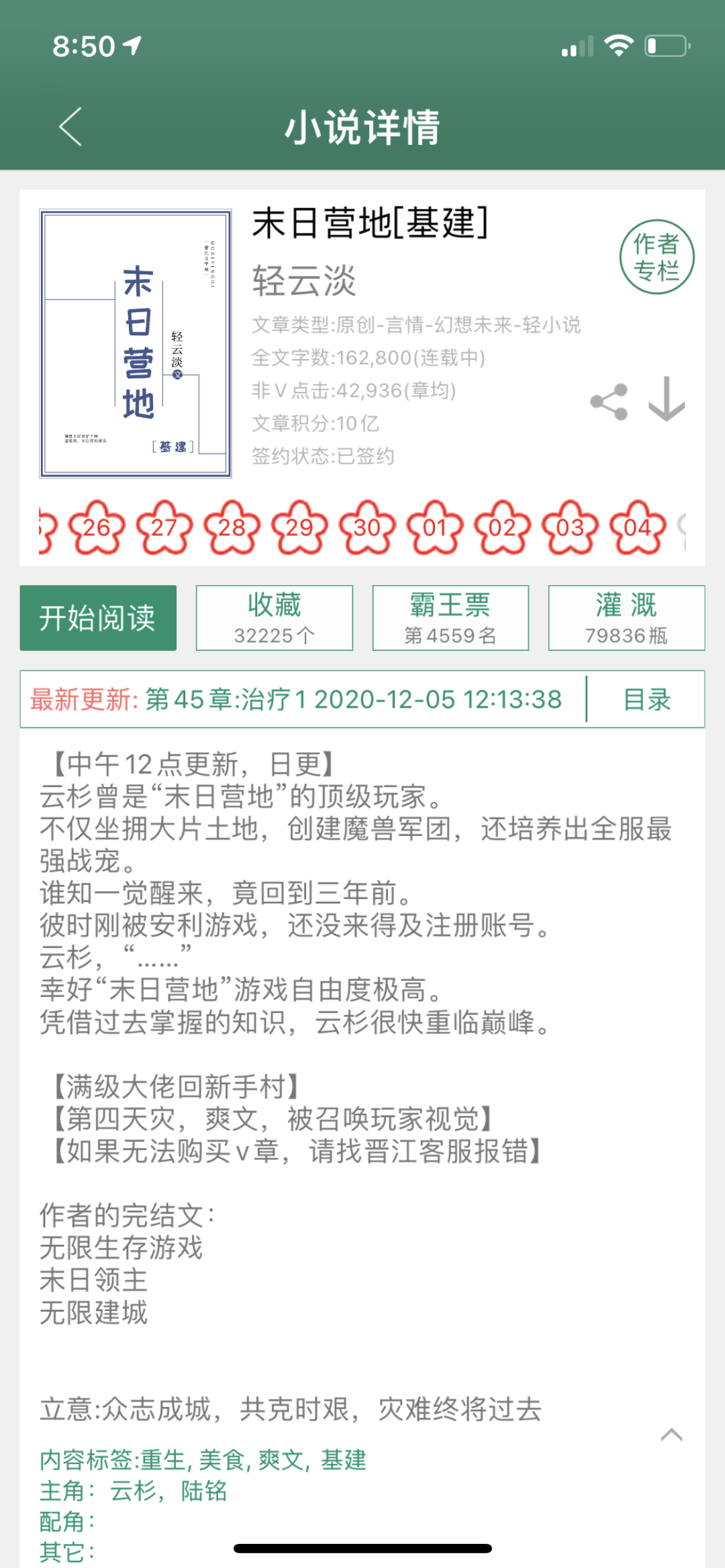Tap the author name 轻云淡
The height and width of the screenshot is (1568, 725).
[x=304, y=280]
